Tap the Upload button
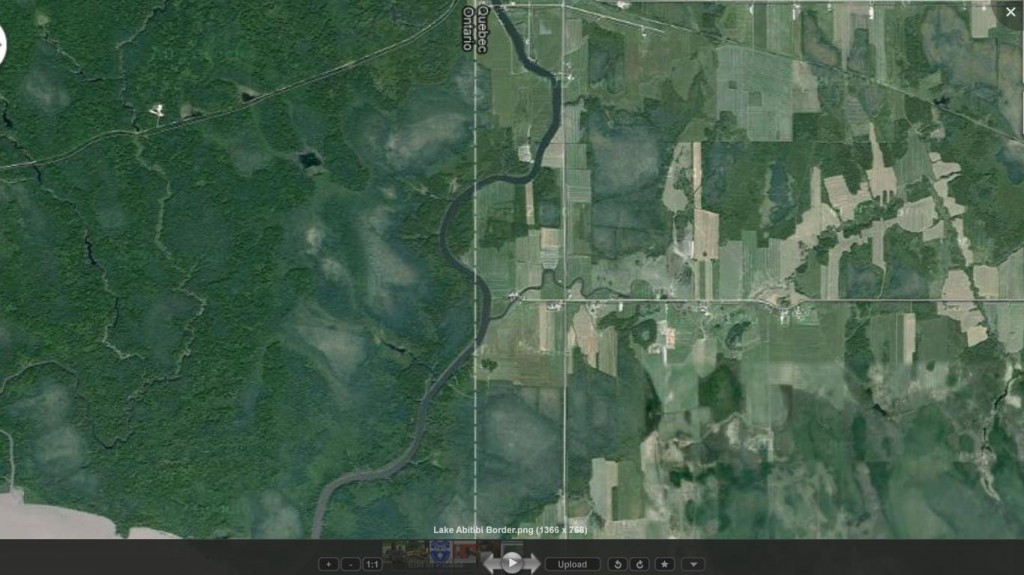Viewport: 1024px width, 575px height. click(x=572, y=564)
